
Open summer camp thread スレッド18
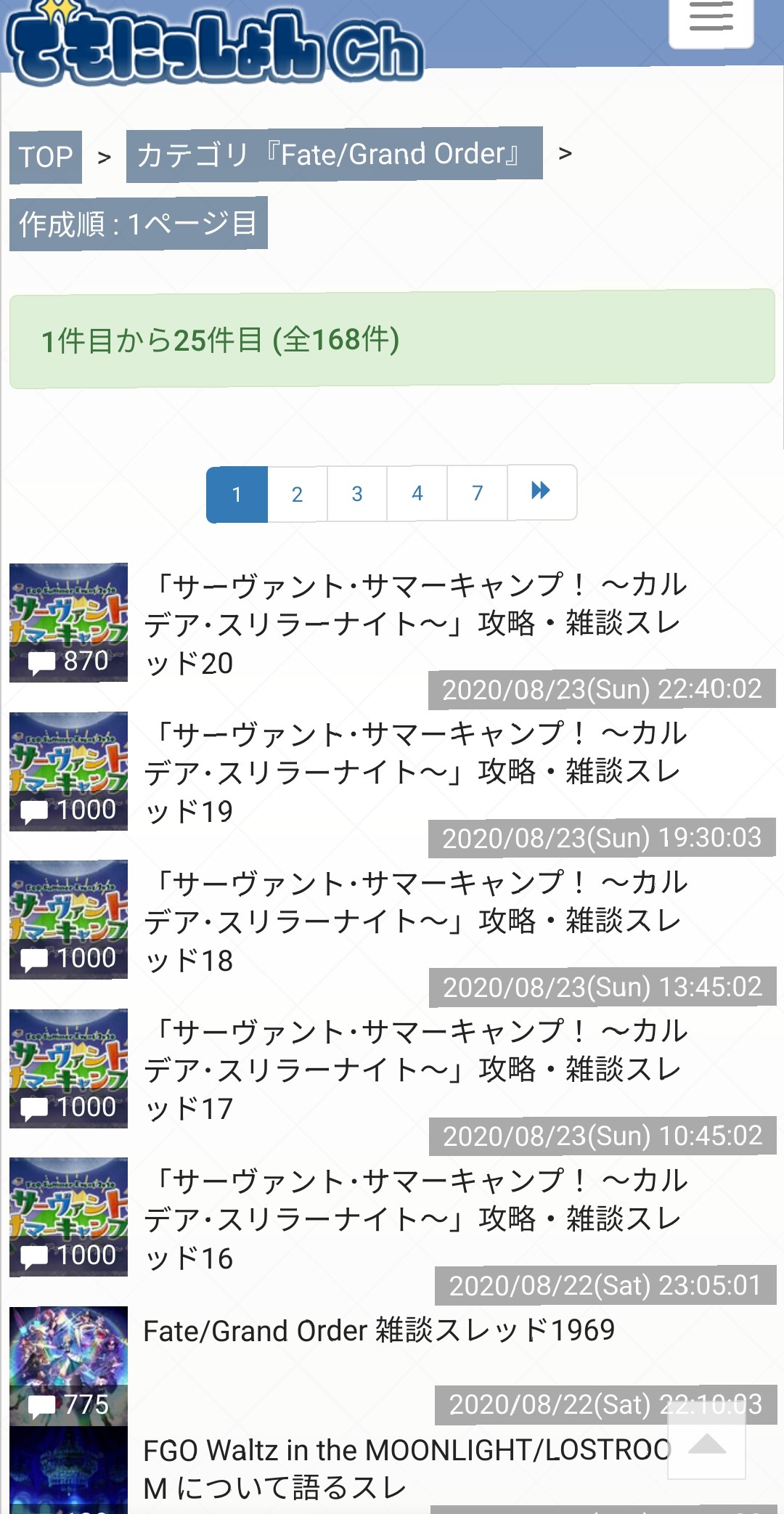pyautogui.click(x=414, y=921)
